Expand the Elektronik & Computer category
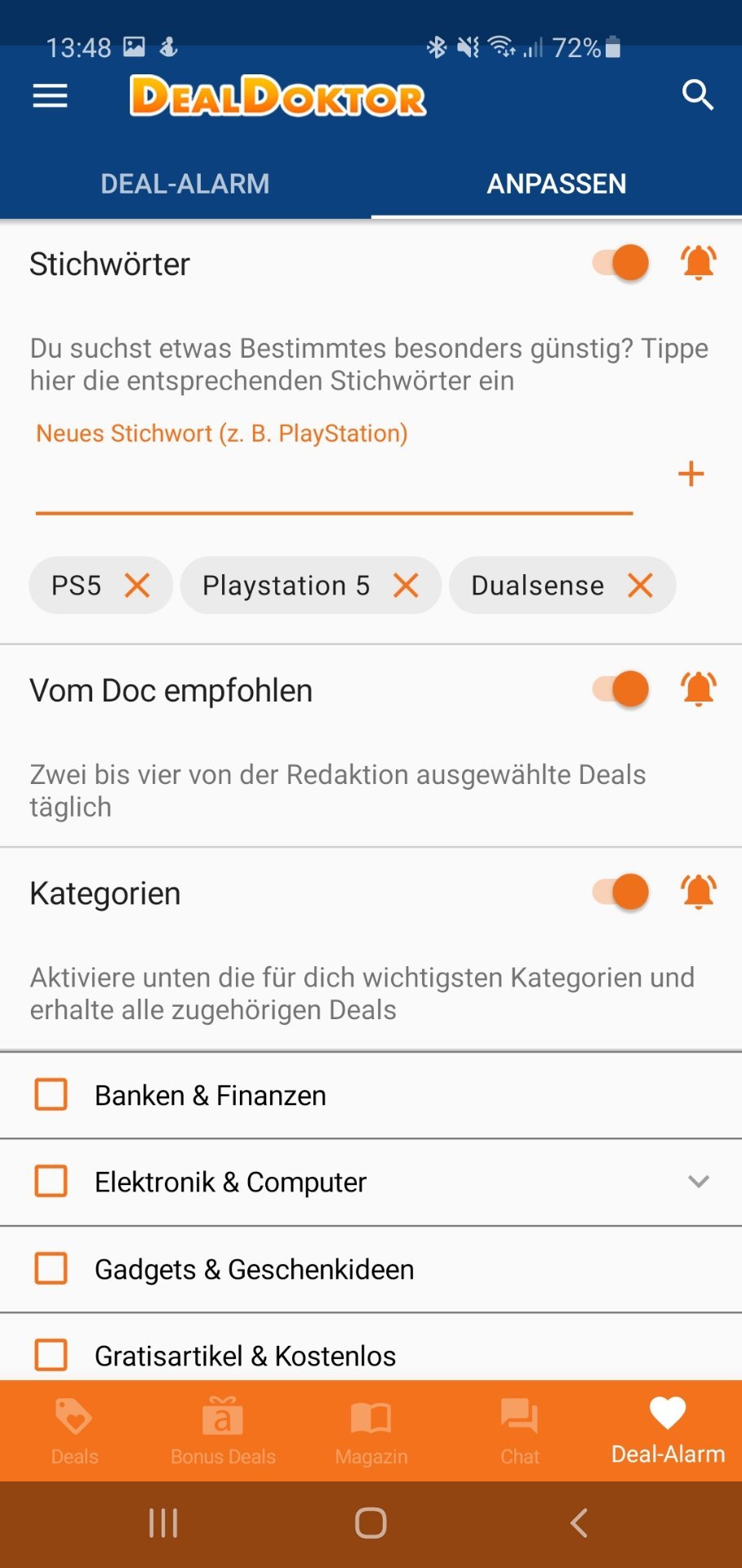This screenshot has width=742, height=1568. tap(698, 1182)
